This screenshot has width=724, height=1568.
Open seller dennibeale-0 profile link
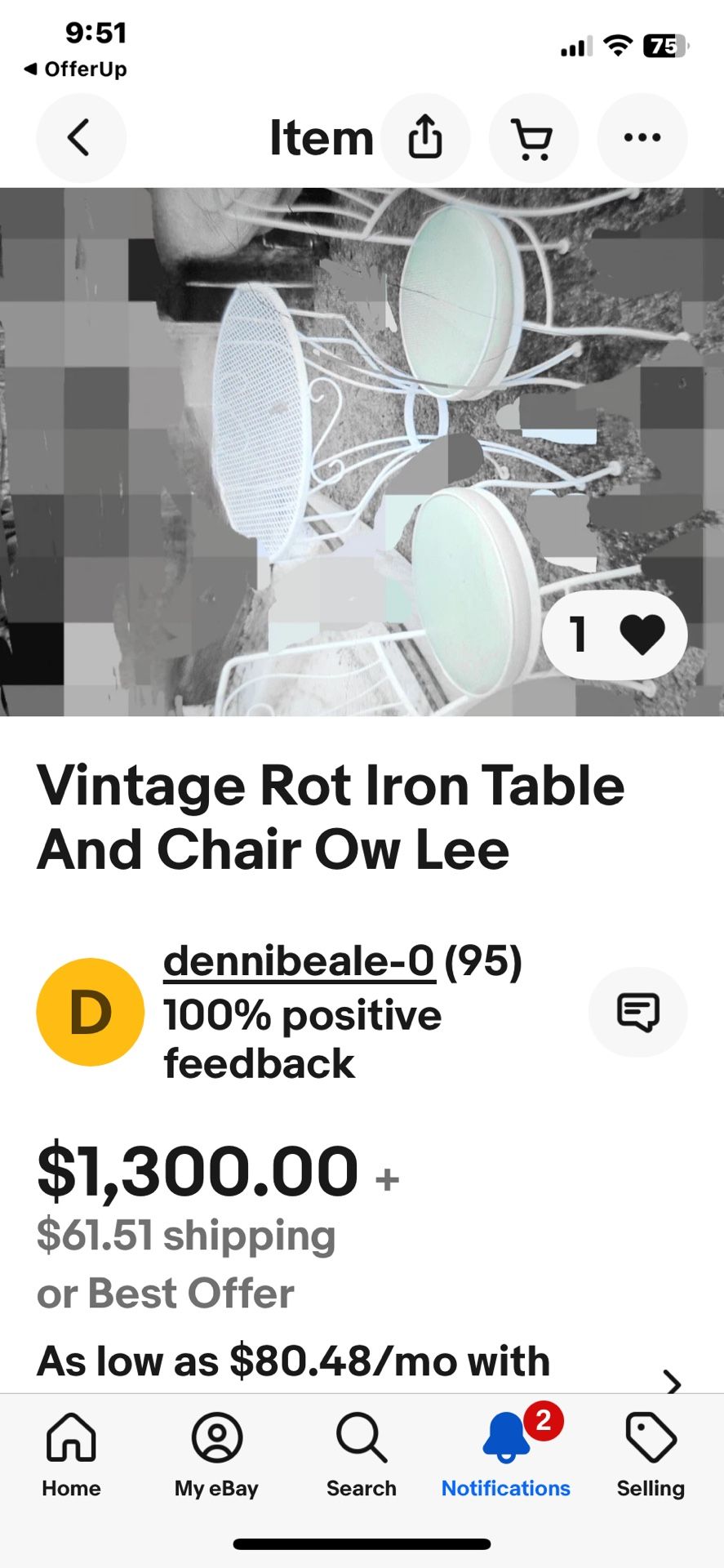click(x=299, y=960)
